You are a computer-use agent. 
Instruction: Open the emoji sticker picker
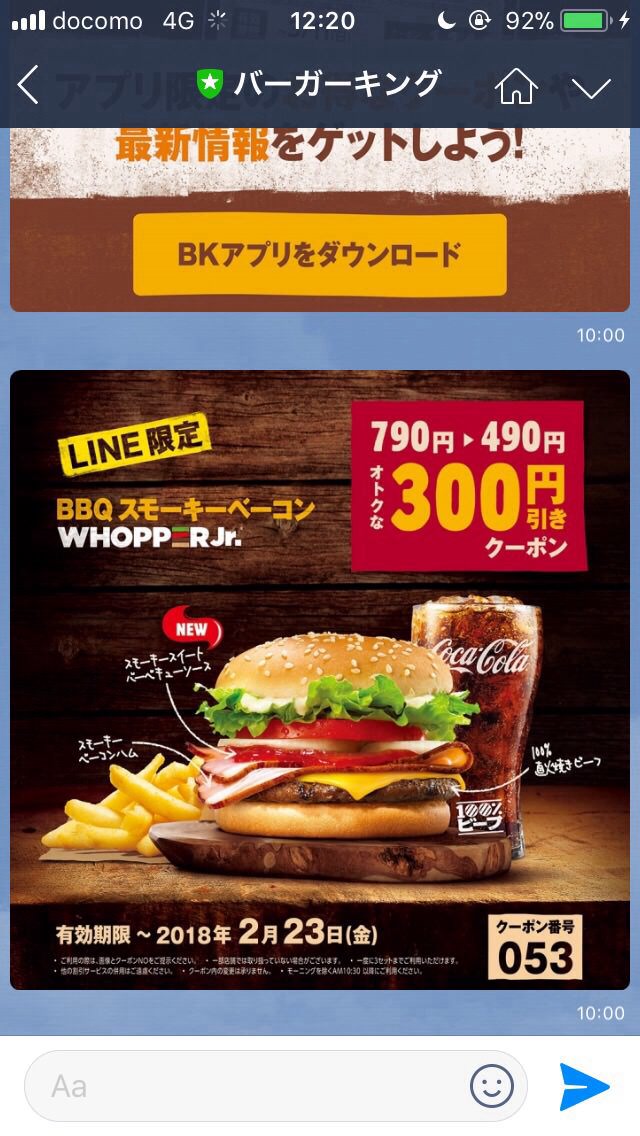pyautogui.click(x=492, y=1086)
